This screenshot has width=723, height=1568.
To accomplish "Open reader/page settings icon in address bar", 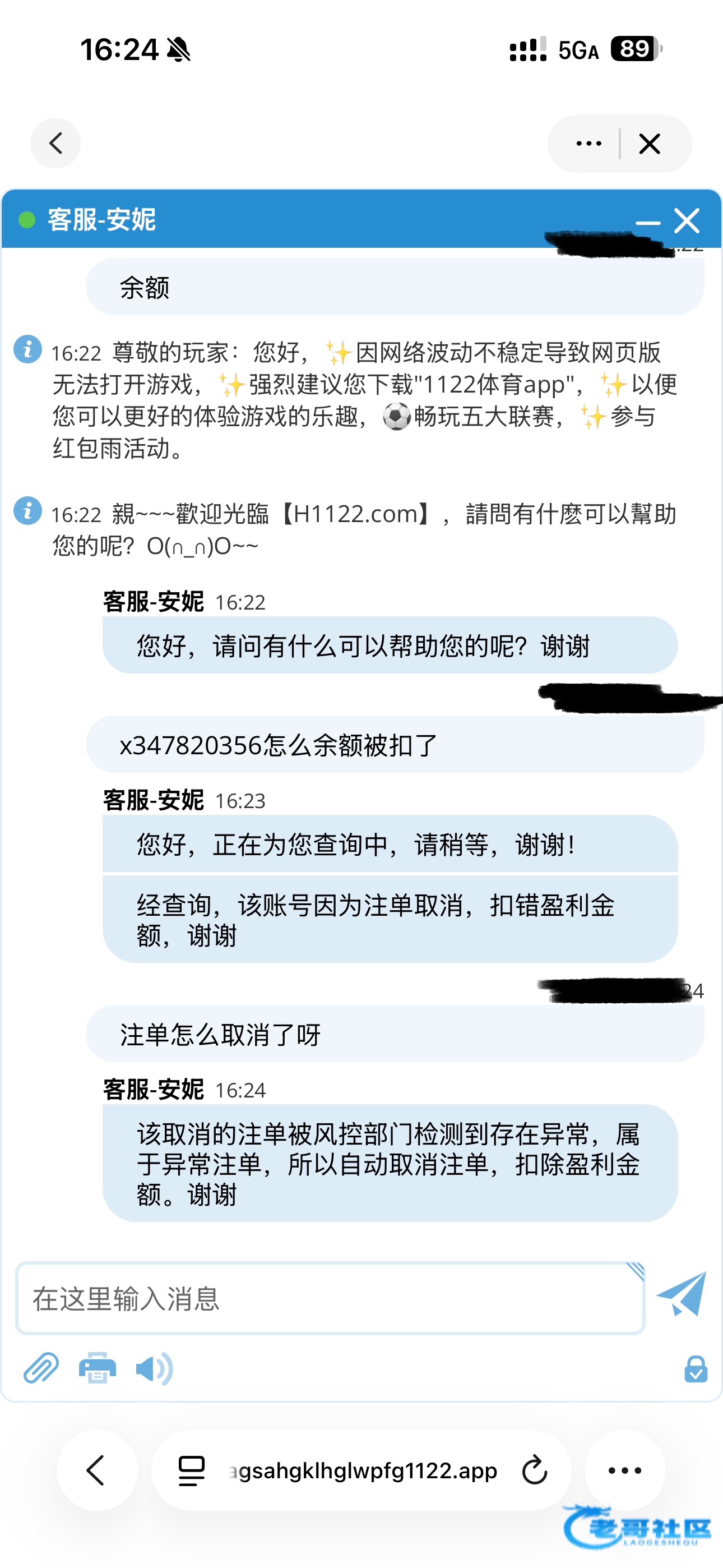I will point(191,1470).
